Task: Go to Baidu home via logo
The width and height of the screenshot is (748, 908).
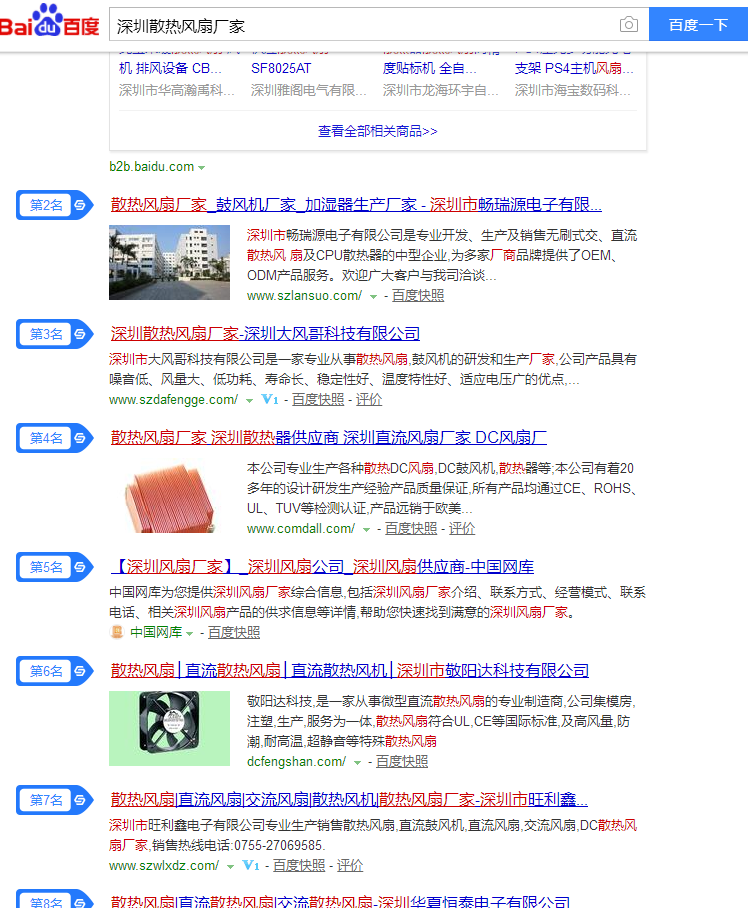Action: point(50,22)
